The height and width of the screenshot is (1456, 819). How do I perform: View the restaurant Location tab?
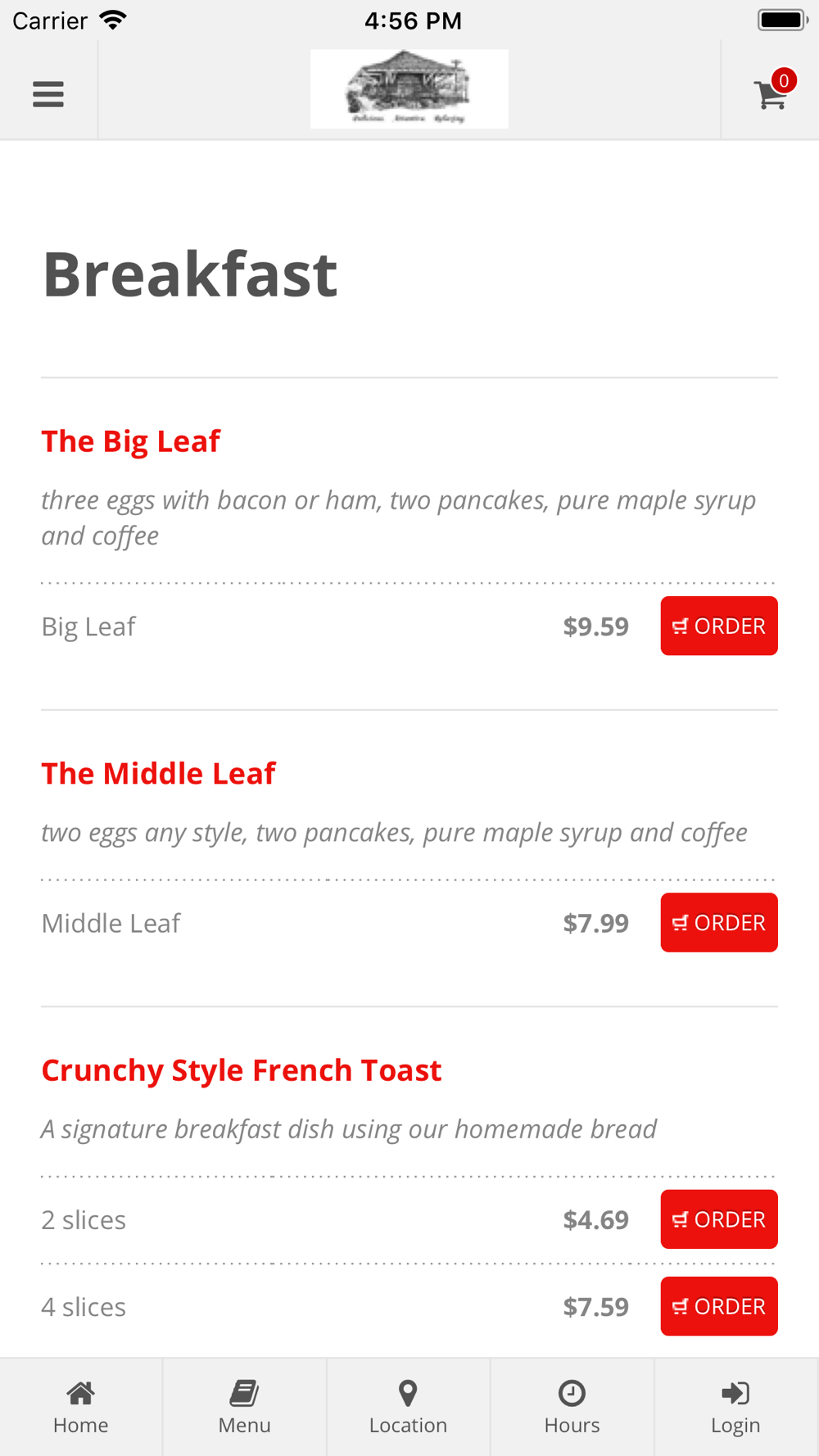(408, 1407)
